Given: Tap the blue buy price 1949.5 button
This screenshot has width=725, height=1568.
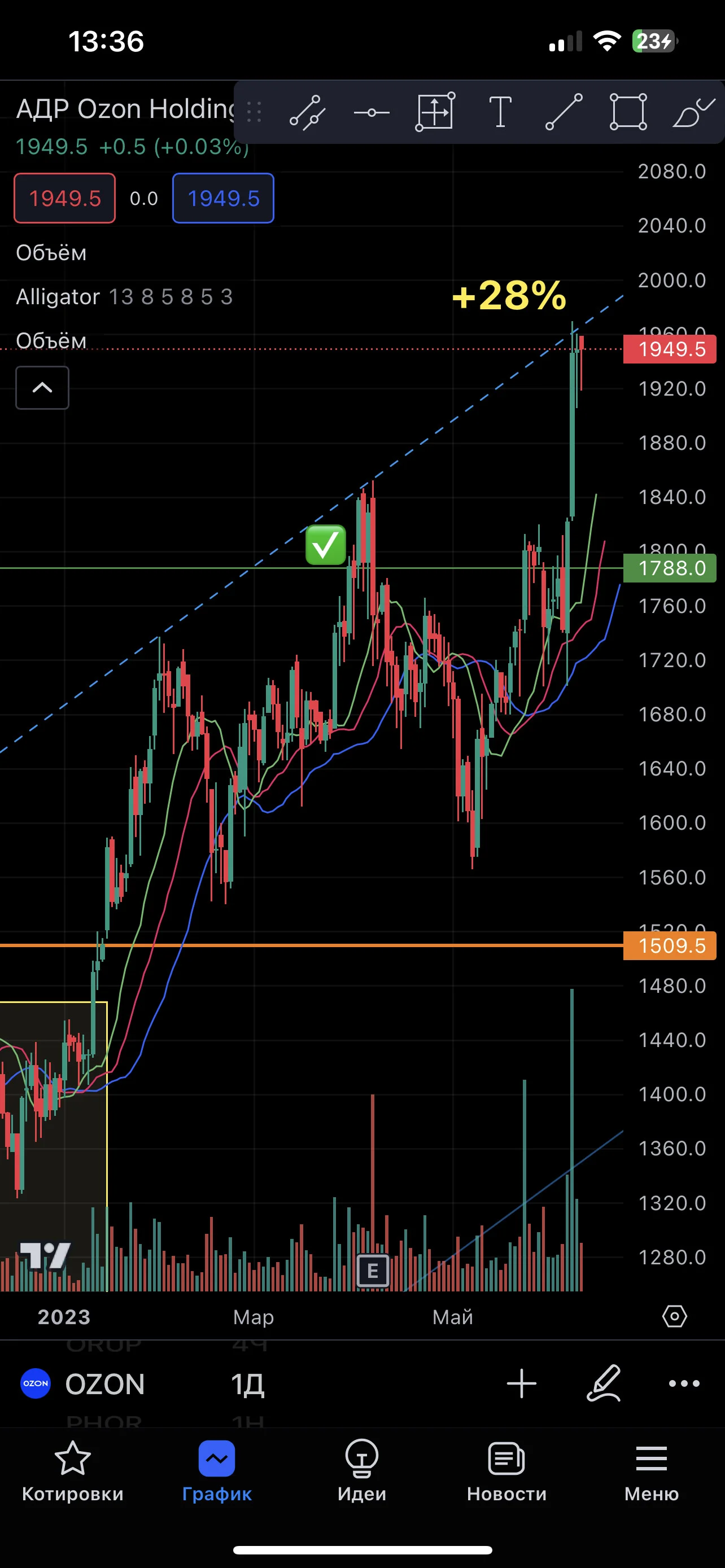Looking at the screenshot, I should (x=224, y=199).
